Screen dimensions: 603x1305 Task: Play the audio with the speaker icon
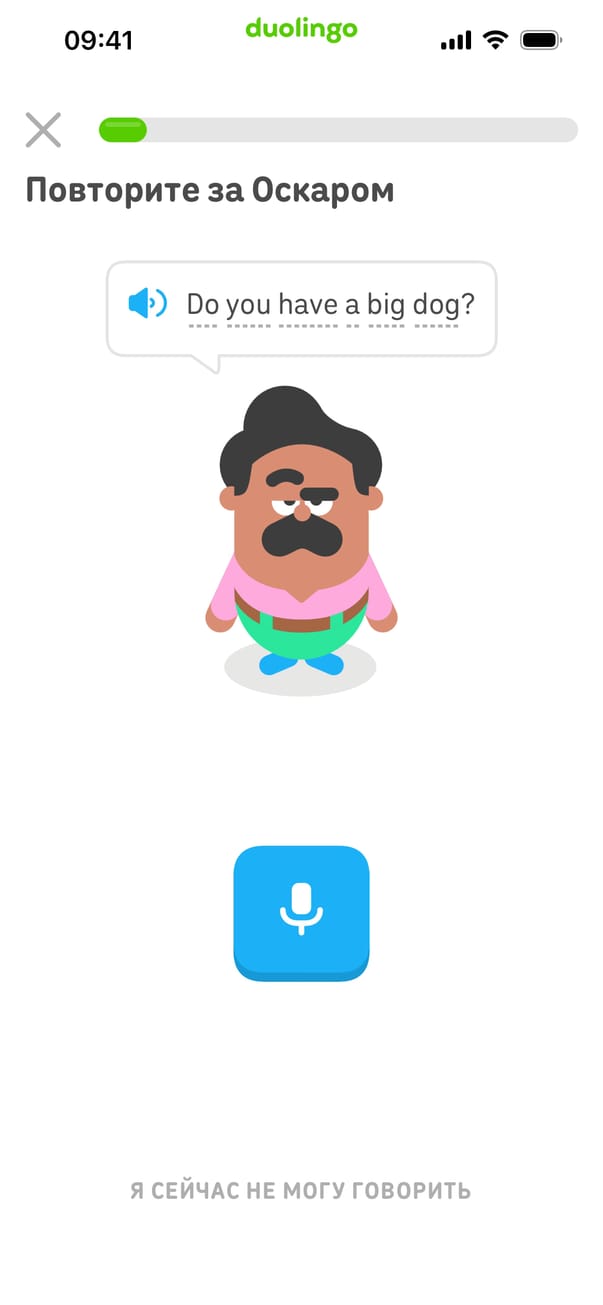pos(148,303)
